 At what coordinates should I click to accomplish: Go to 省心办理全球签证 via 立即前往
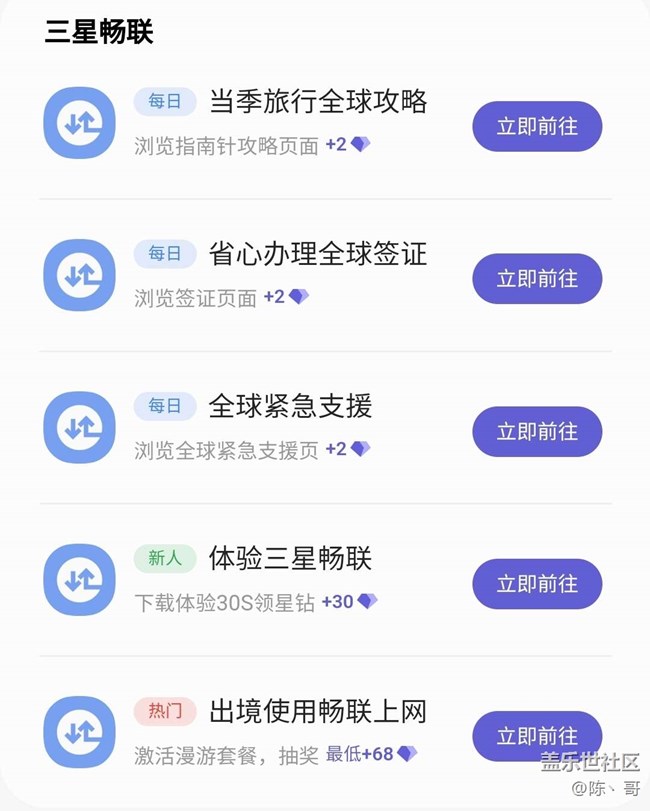coord(537,278)
